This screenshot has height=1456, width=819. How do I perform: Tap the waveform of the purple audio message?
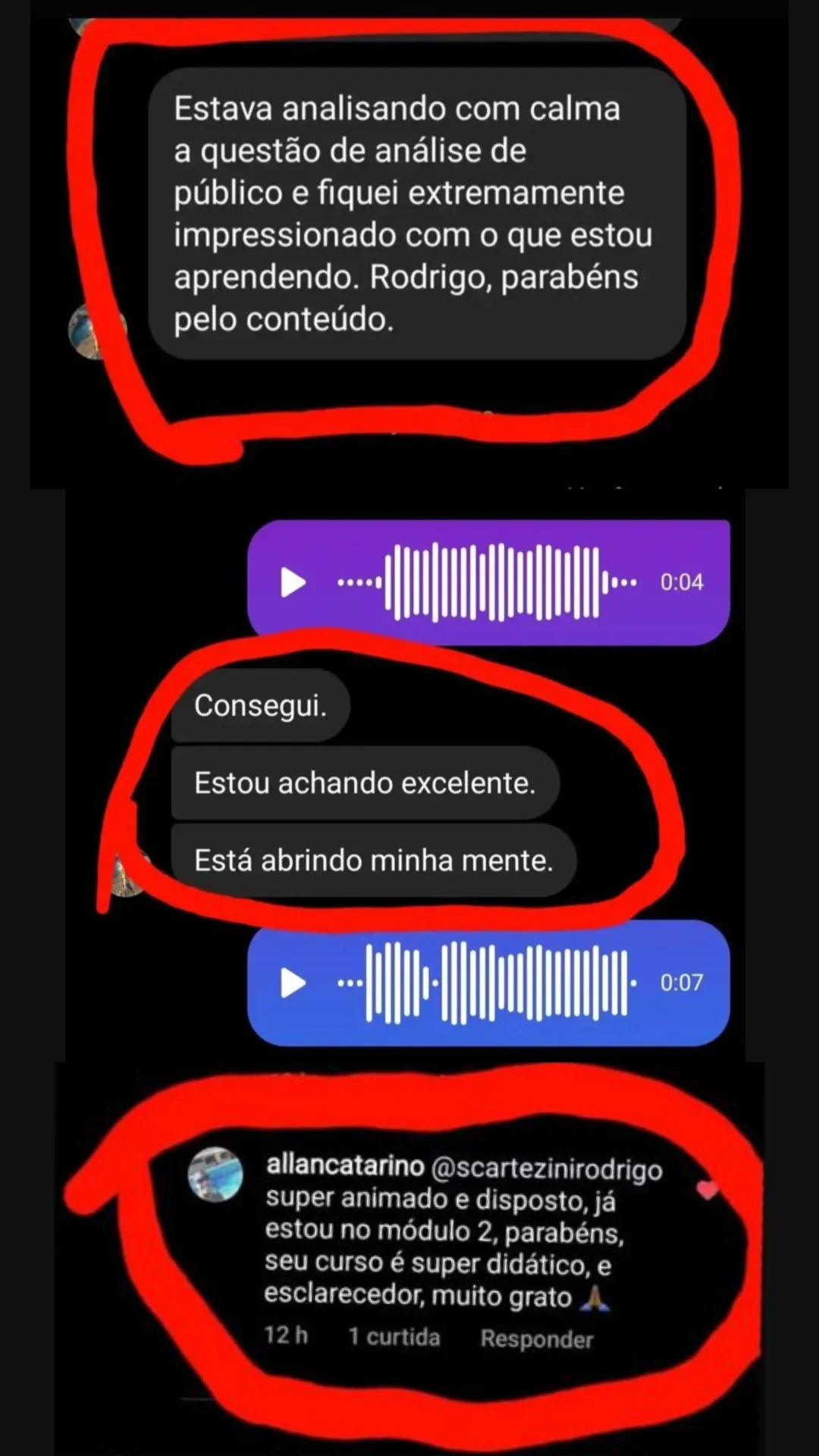[x=493, y=581]
